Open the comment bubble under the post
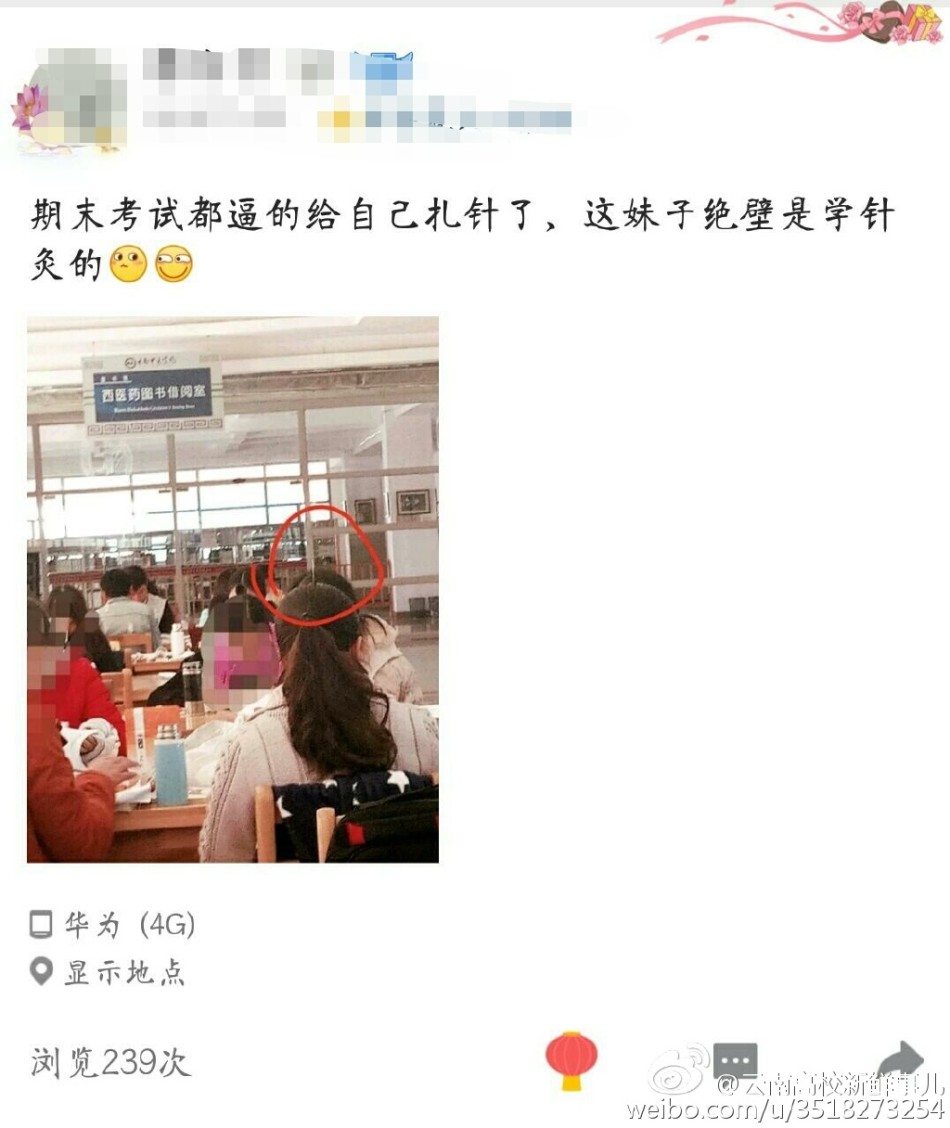 point(735,1060)
